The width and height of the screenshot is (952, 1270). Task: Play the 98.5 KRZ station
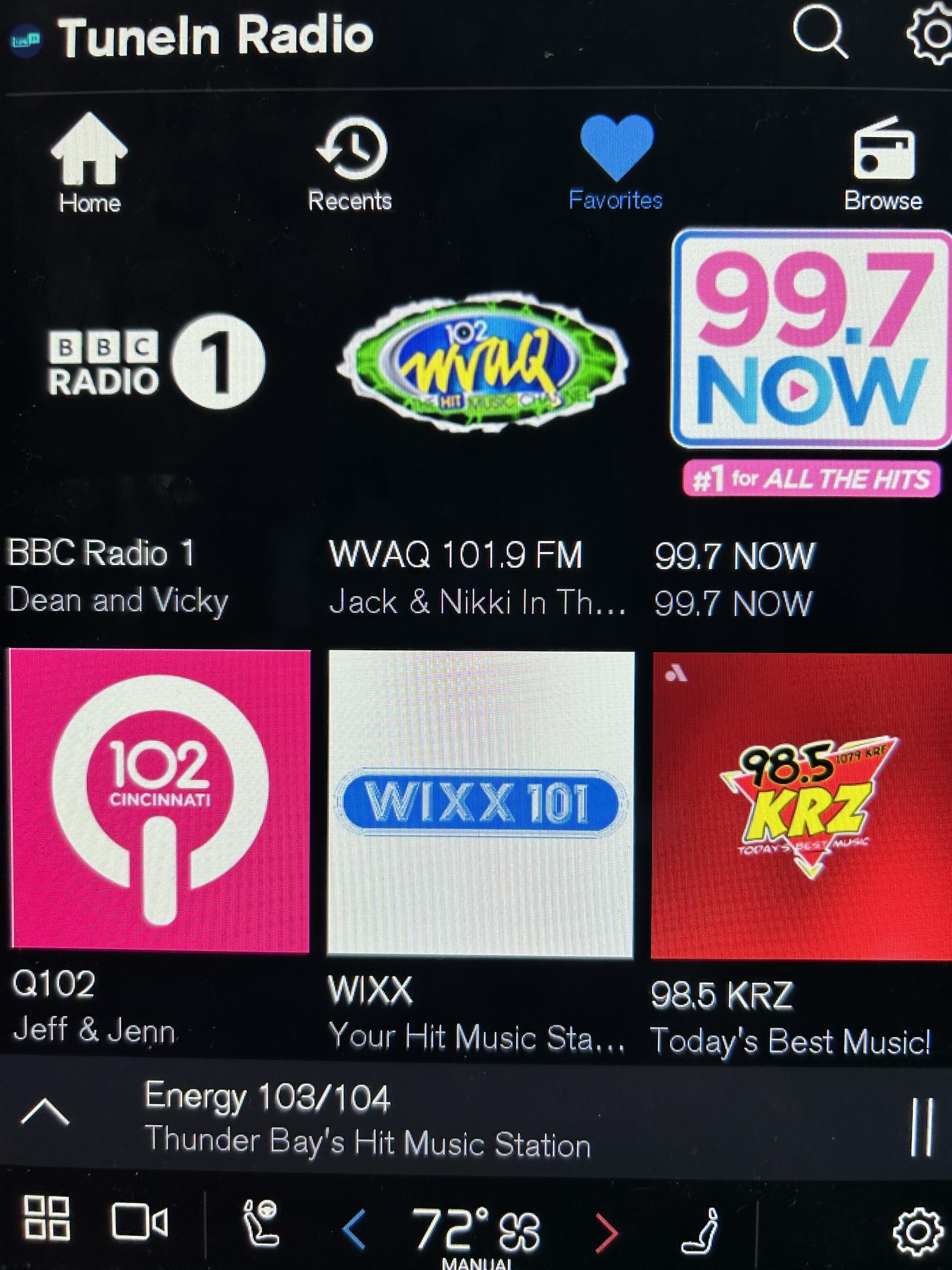pyautogui.click(x=802, y=804)
